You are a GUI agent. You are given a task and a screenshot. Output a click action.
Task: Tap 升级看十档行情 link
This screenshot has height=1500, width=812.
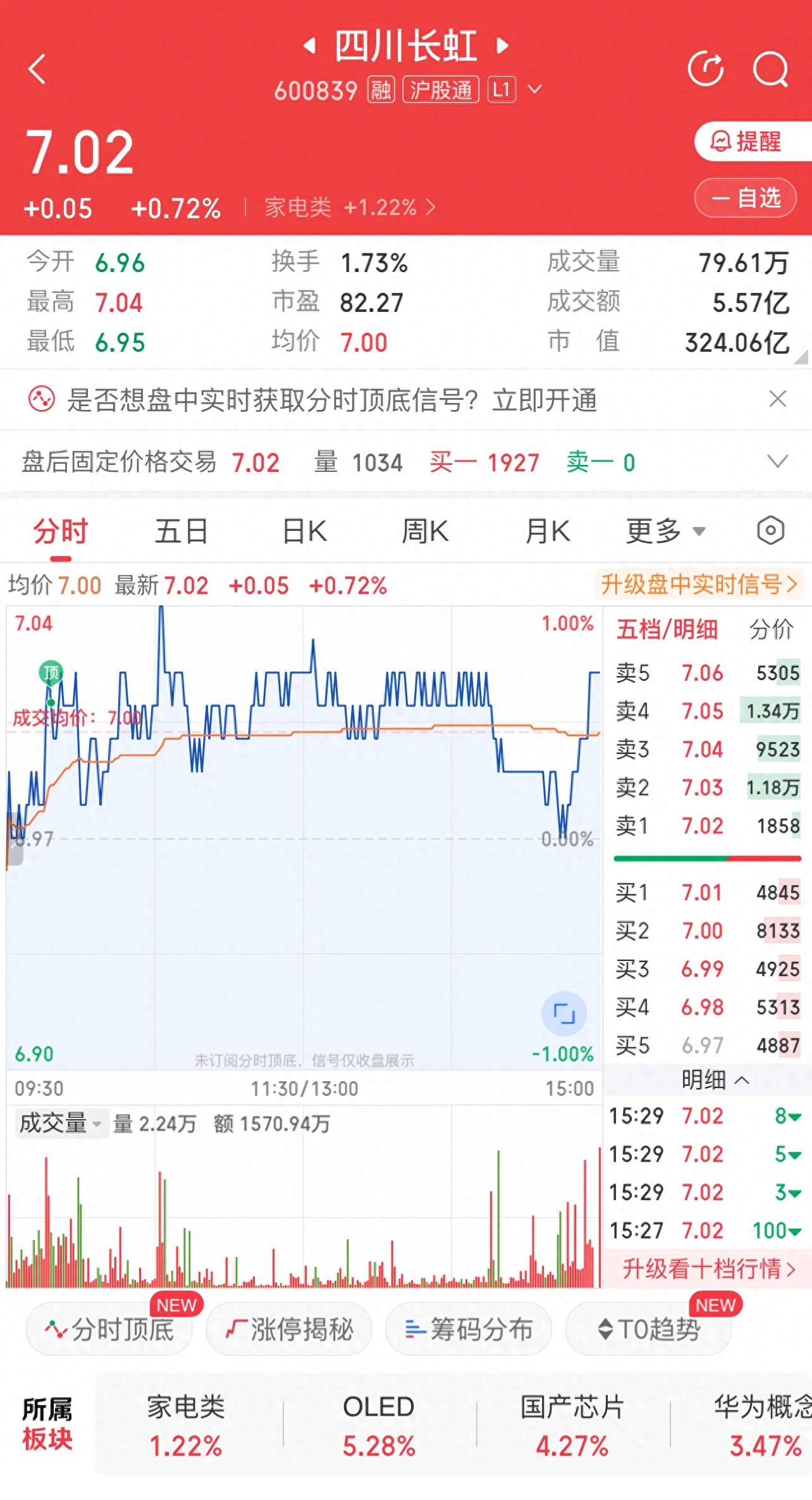(708, 1268)
